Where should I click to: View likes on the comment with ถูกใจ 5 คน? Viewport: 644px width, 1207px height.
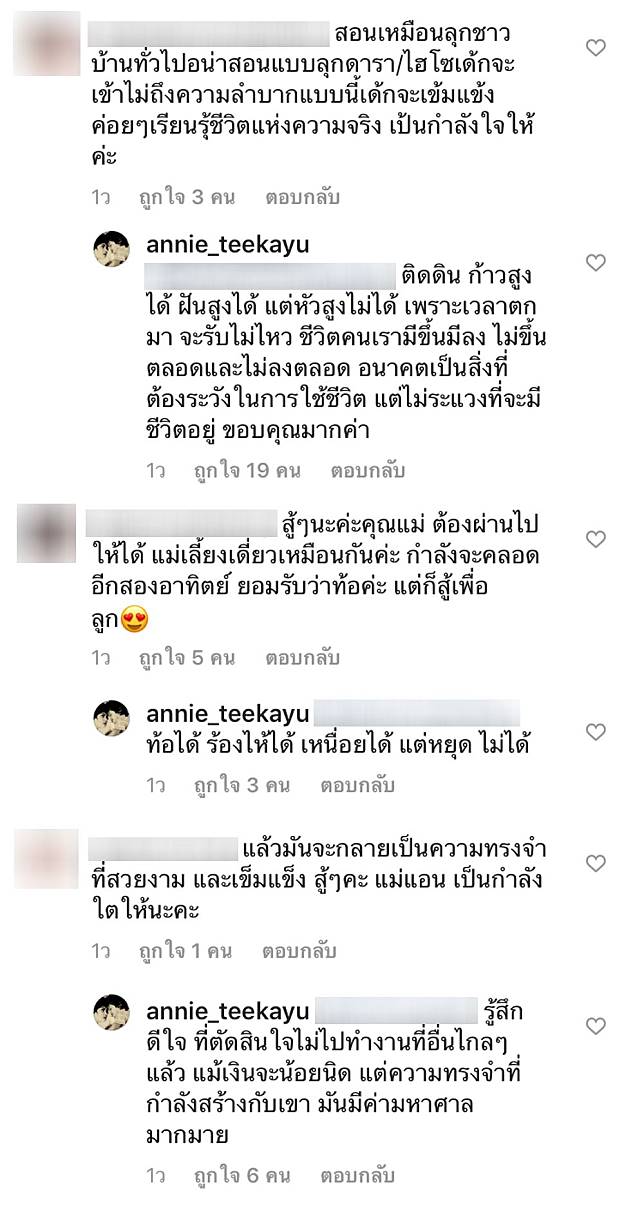pos(187,658)
